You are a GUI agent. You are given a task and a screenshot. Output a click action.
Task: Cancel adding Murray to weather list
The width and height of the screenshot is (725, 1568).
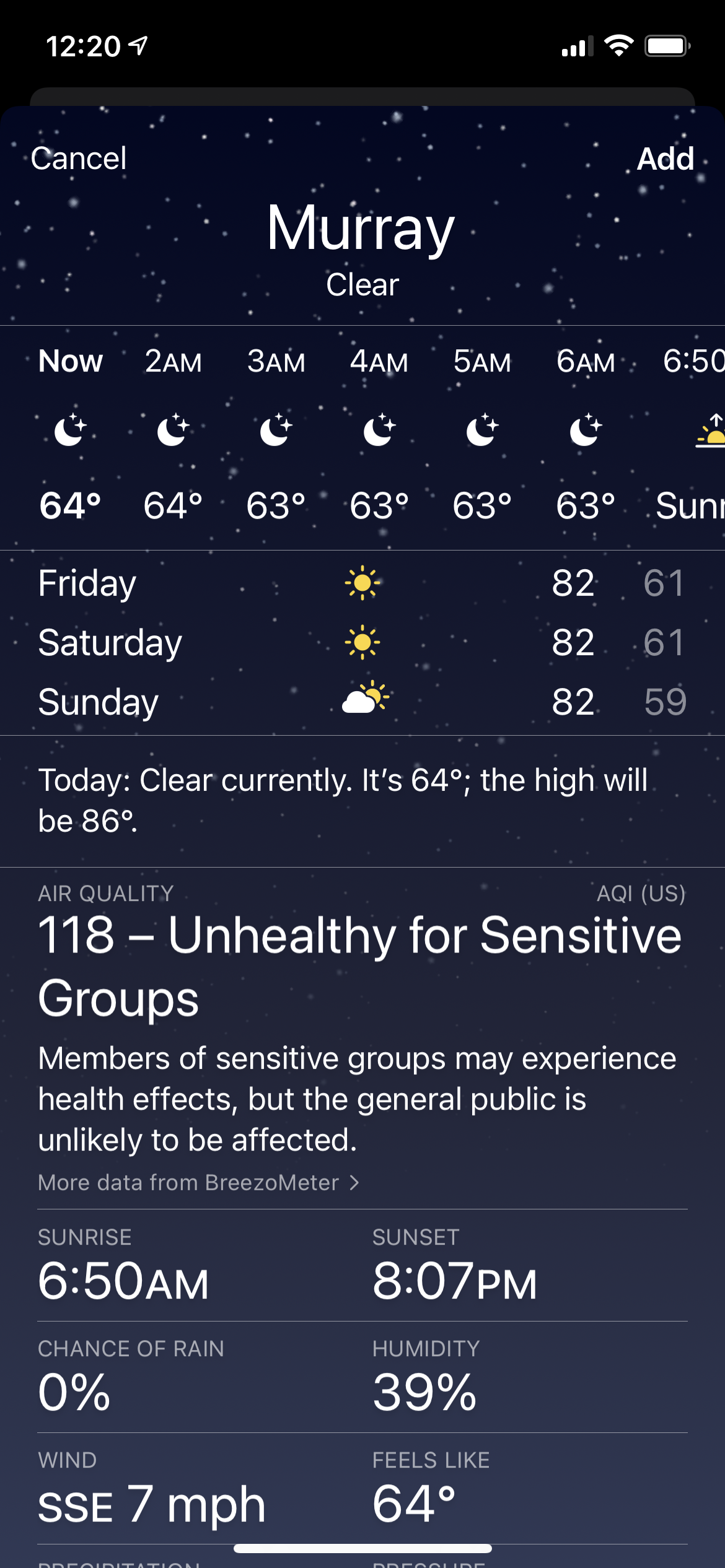point(79,159)
